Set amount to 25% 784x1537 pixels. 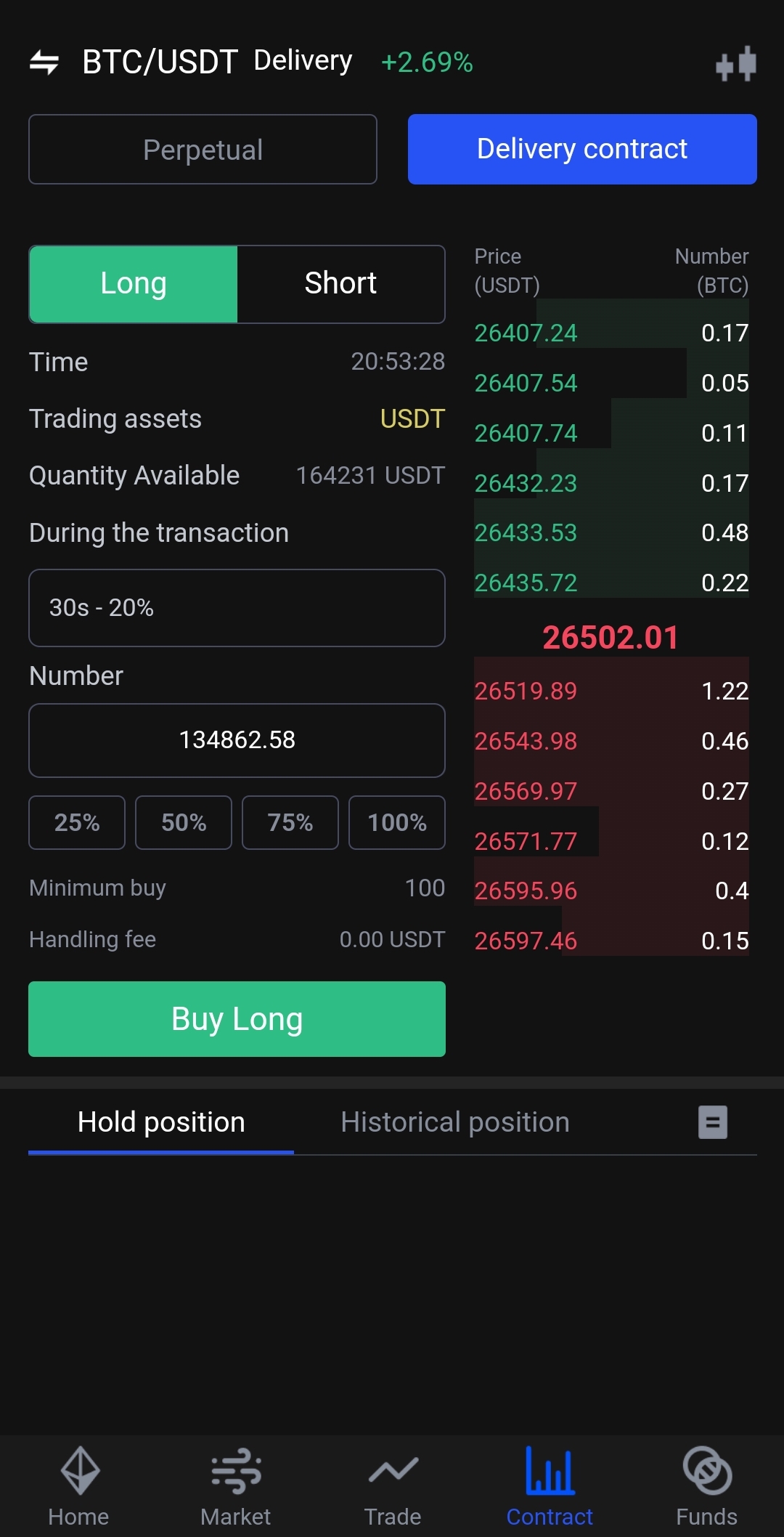click(x=77, y=822)
